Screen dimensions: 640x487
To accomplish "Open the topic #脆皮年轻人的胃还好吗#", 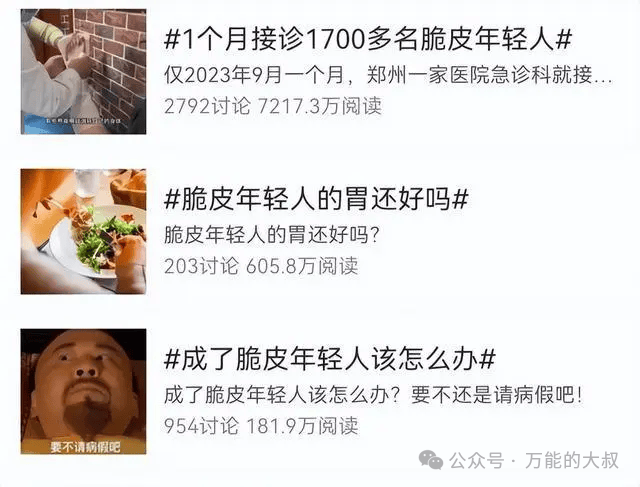I will click(x=316, y=199).
